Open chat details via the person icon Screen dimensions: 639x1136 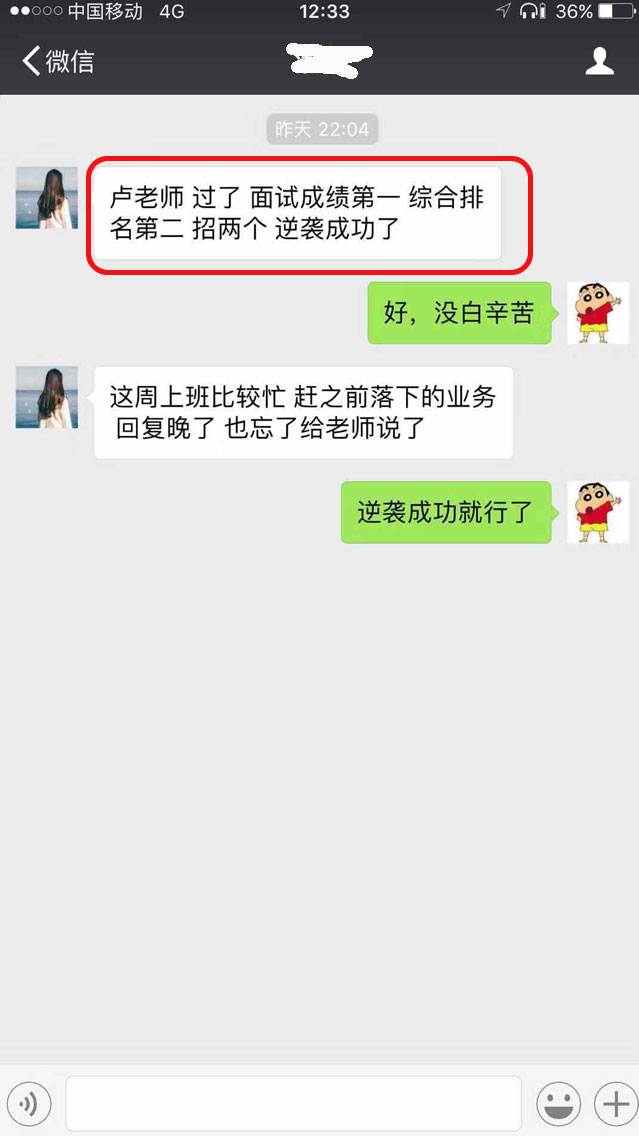(x=599, y=61)
